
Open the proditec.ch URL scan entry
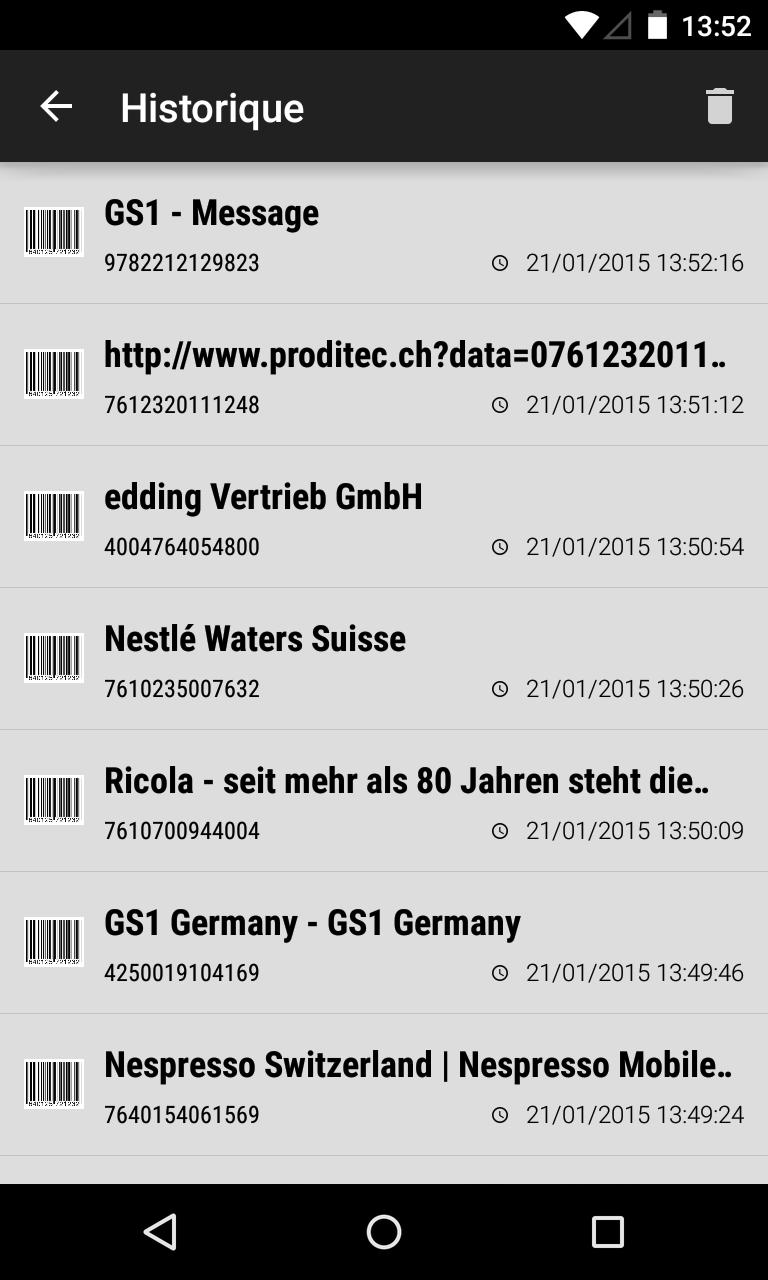[384, 375]
